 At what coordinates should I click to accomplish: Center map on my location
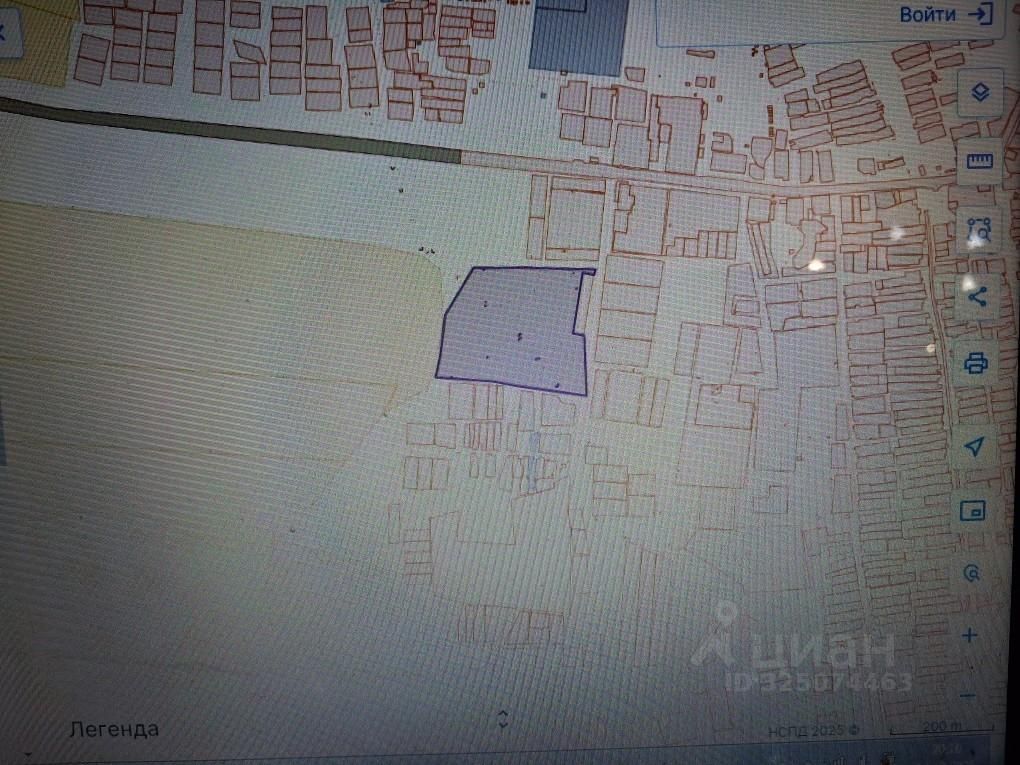click(x=974, y=447)
